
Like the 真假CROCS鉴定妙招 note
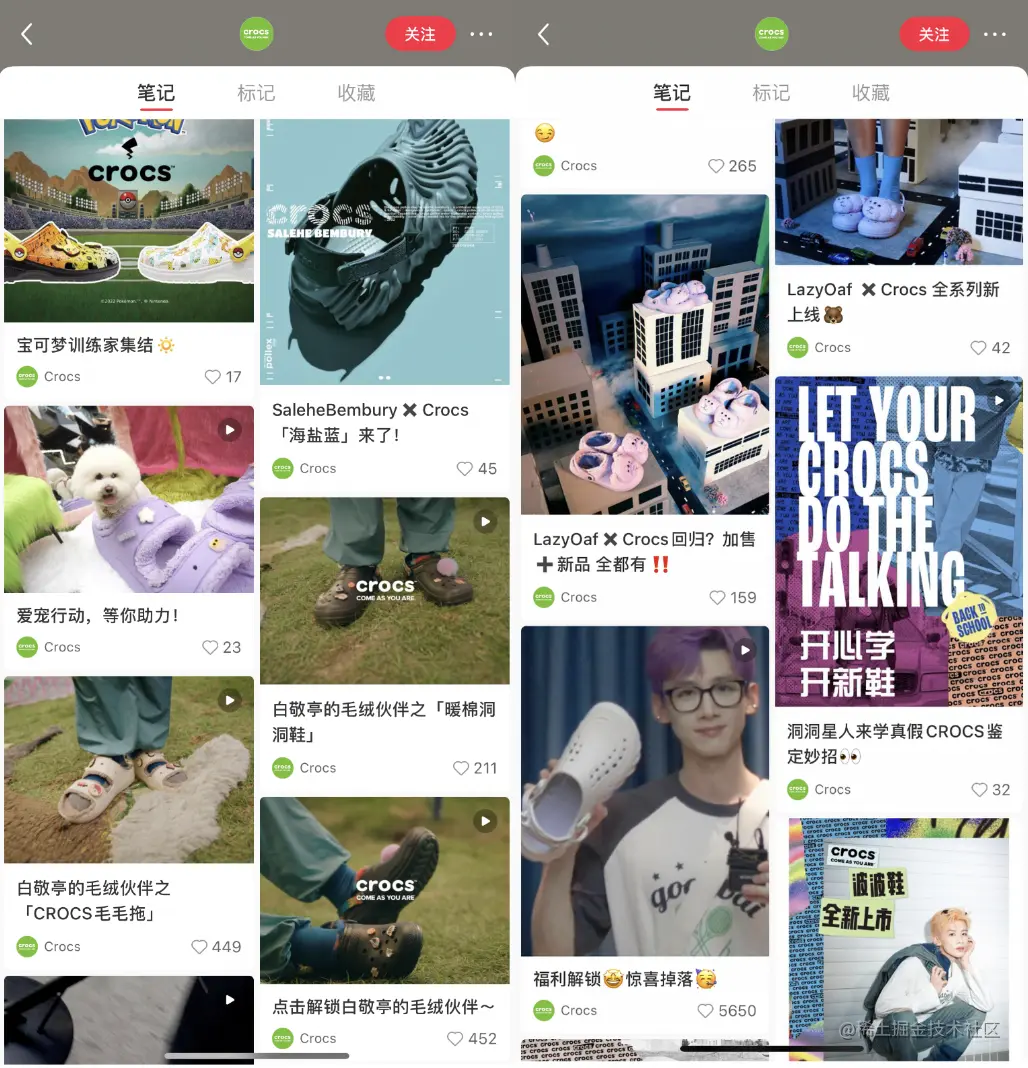click(978, 790)
